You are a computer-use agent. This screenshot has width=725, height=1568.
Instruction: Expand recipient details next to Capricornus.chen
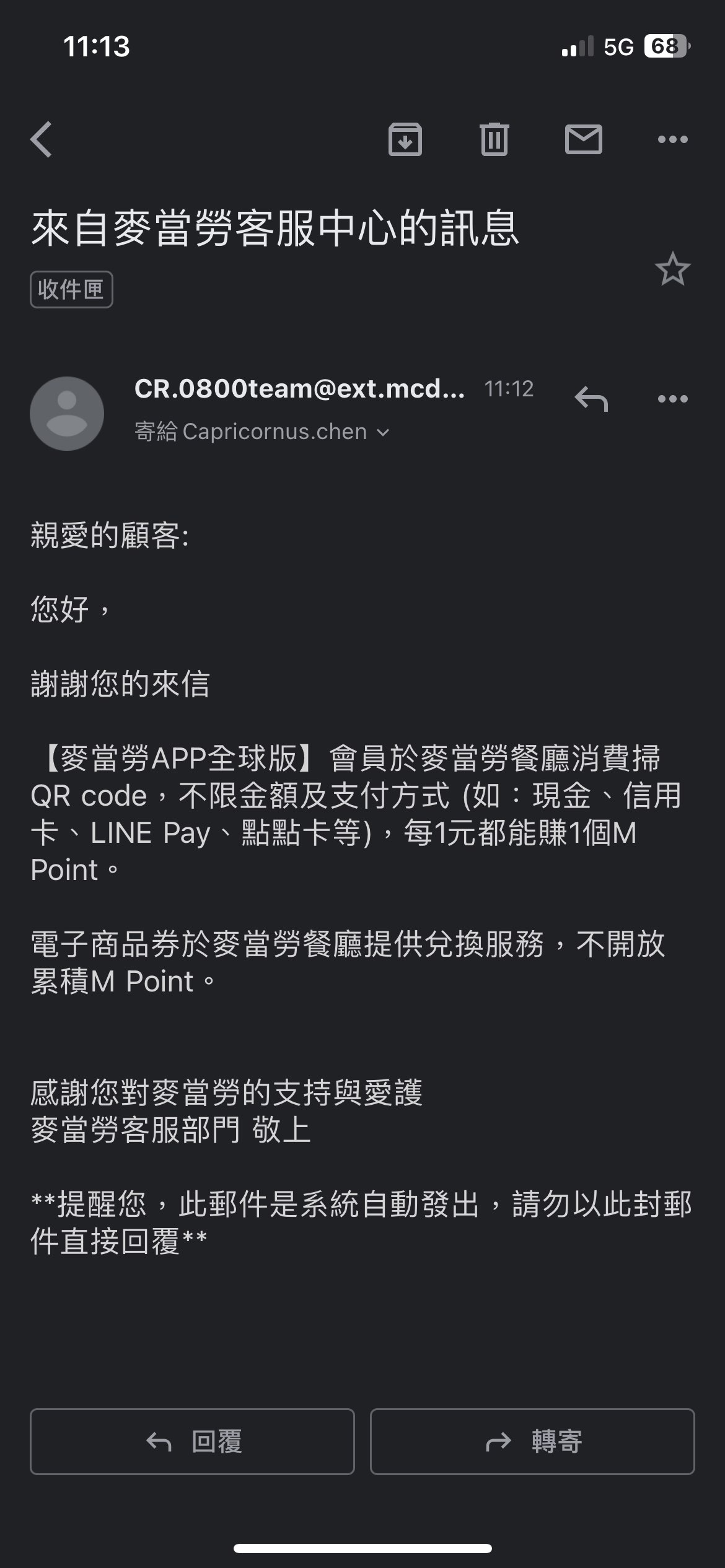[x=384, y=432]
